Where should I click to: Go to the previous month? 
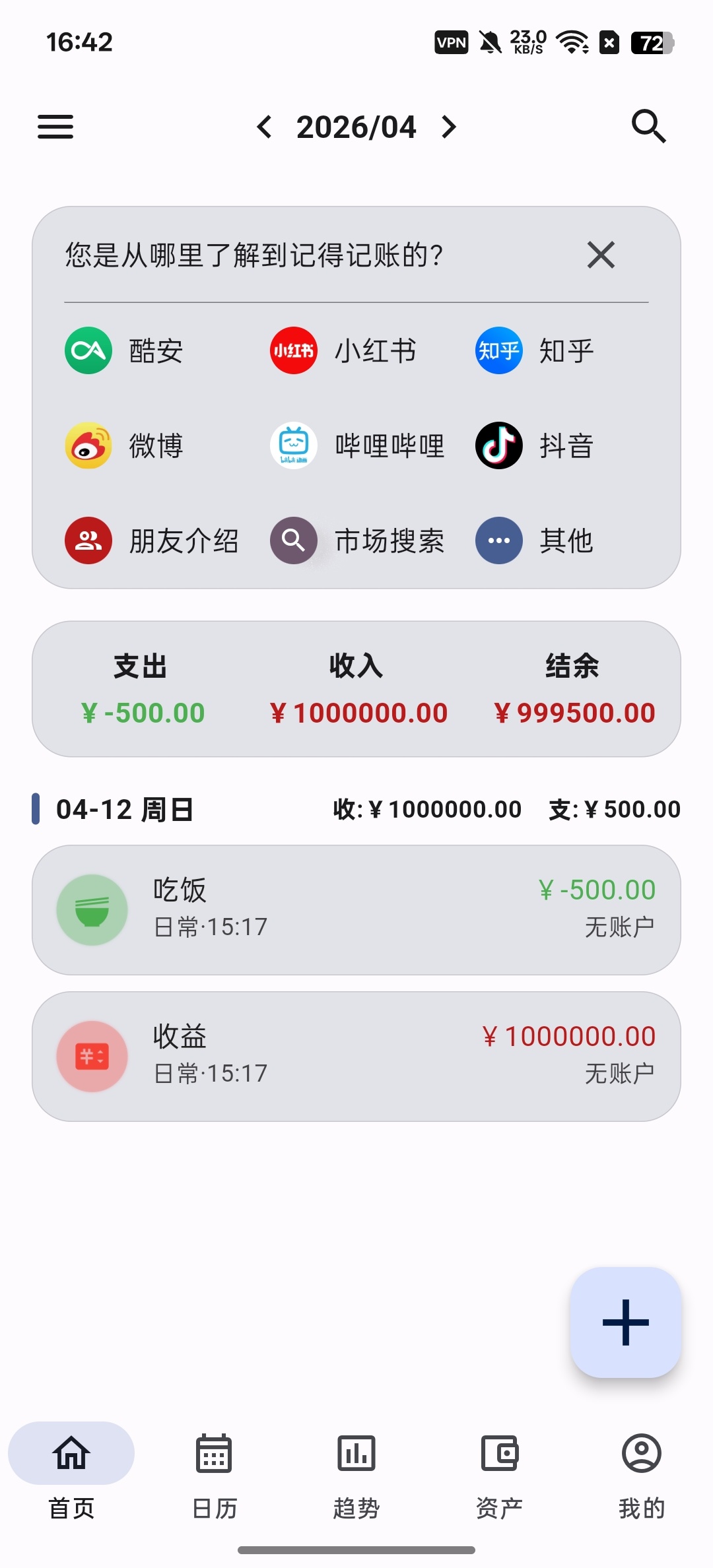(x=265, y=127)
